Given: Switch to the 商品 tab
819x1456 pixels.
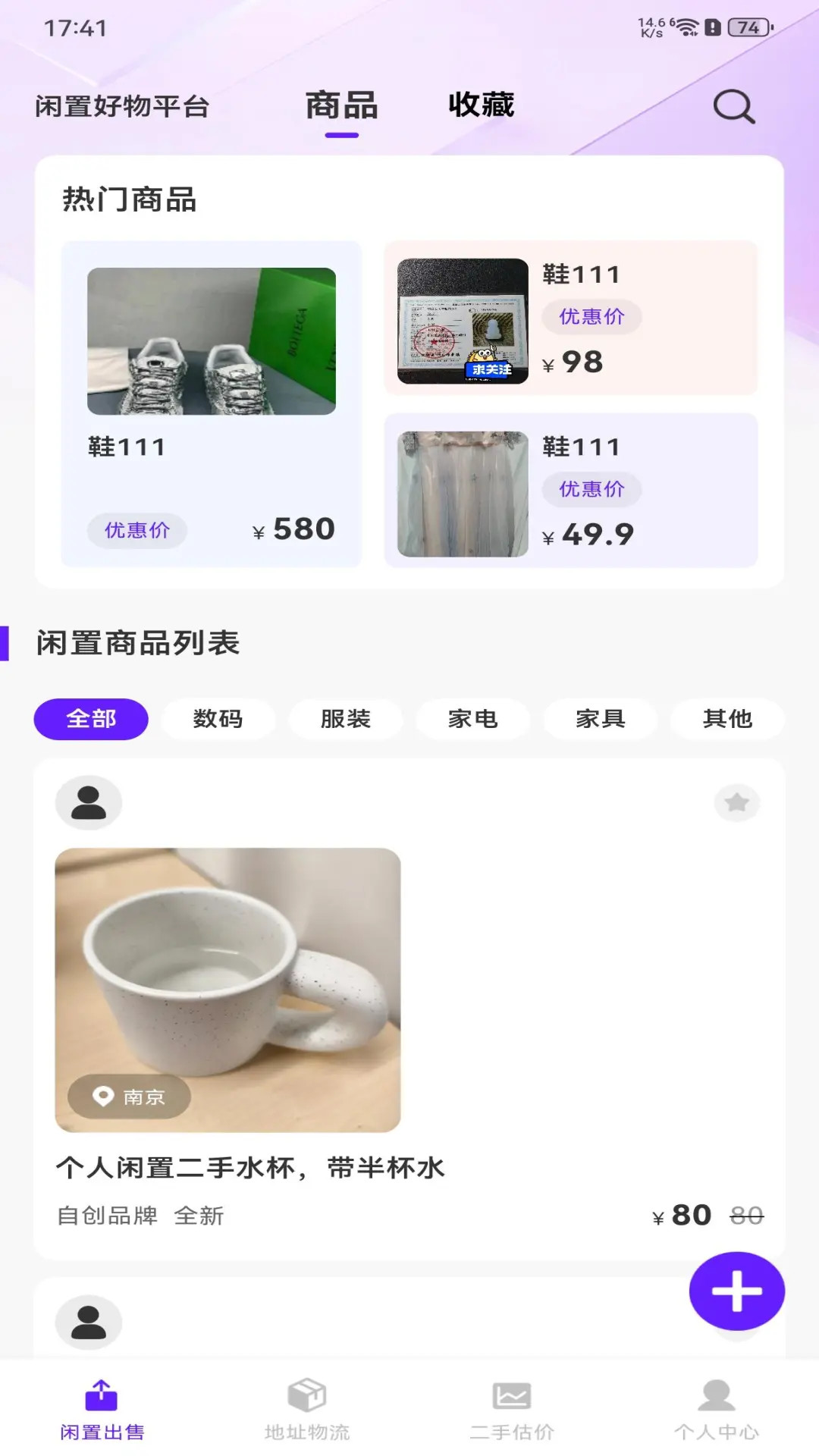Looking at the screenshot, I should tap(340, 105).
